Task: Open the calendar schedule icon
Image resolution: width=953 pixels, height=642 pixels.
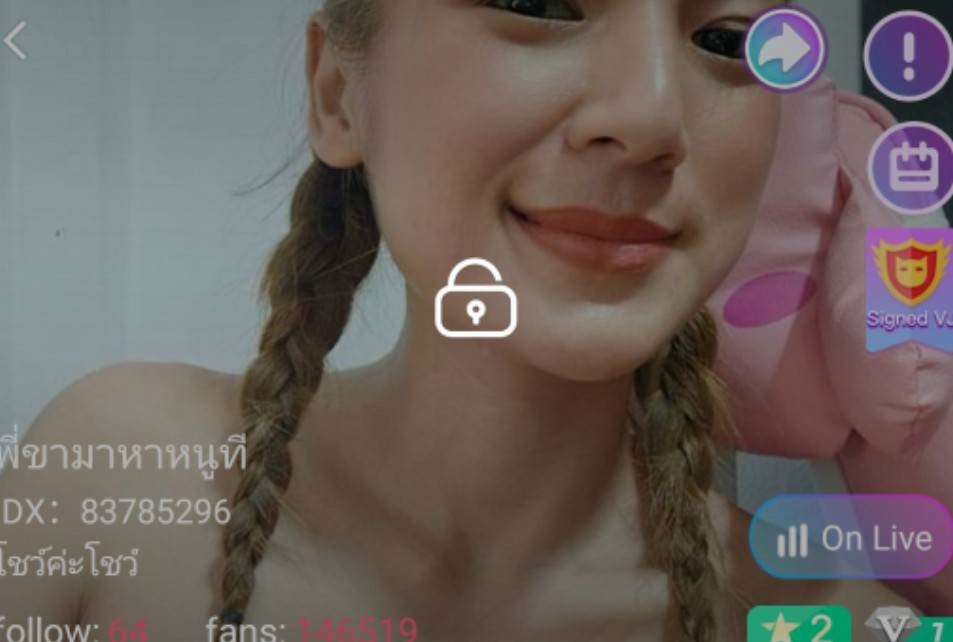Action: coord(911,169)
